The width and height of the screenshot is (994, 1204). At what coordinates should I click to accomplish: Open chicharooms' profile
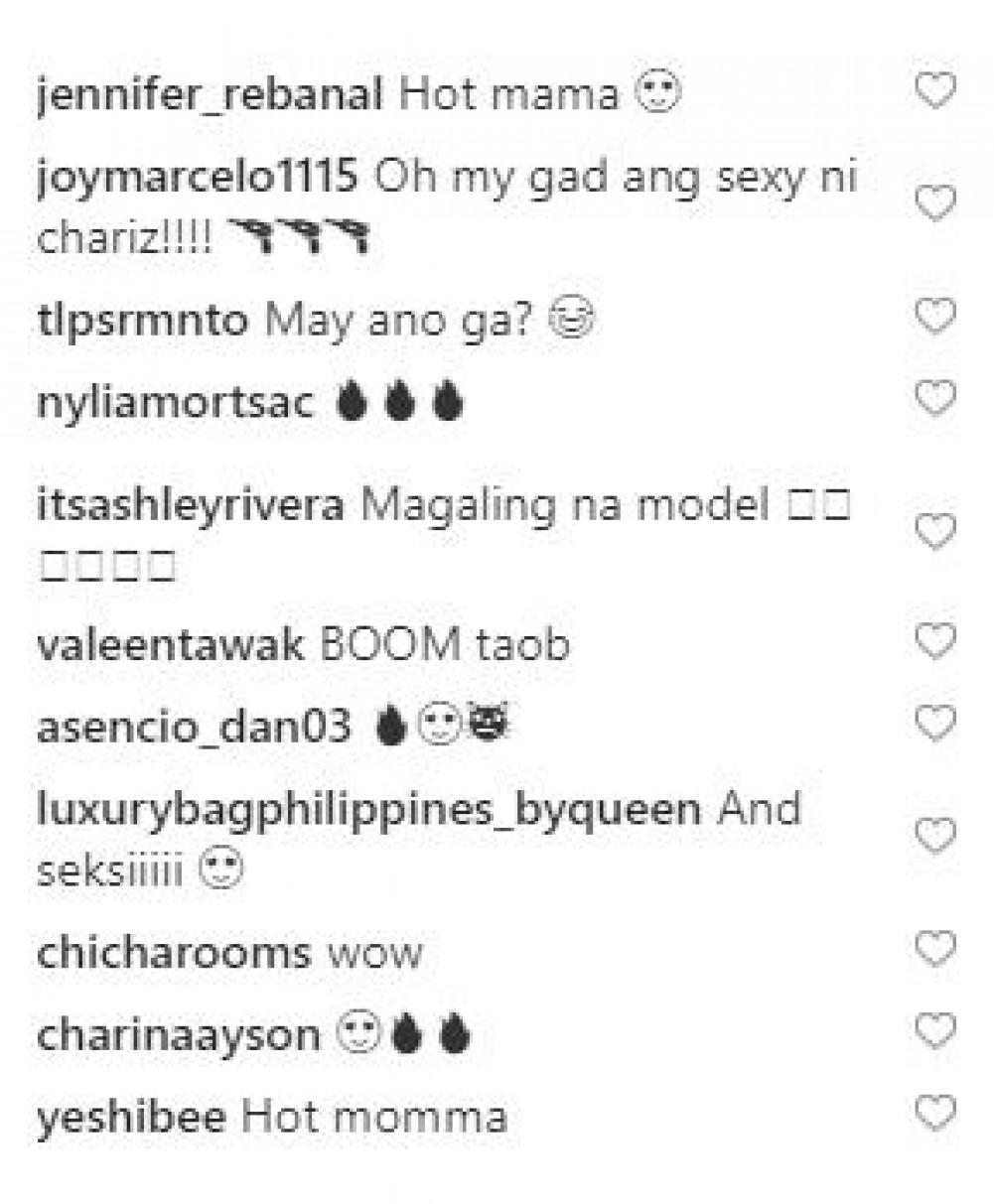click(173, 953)
